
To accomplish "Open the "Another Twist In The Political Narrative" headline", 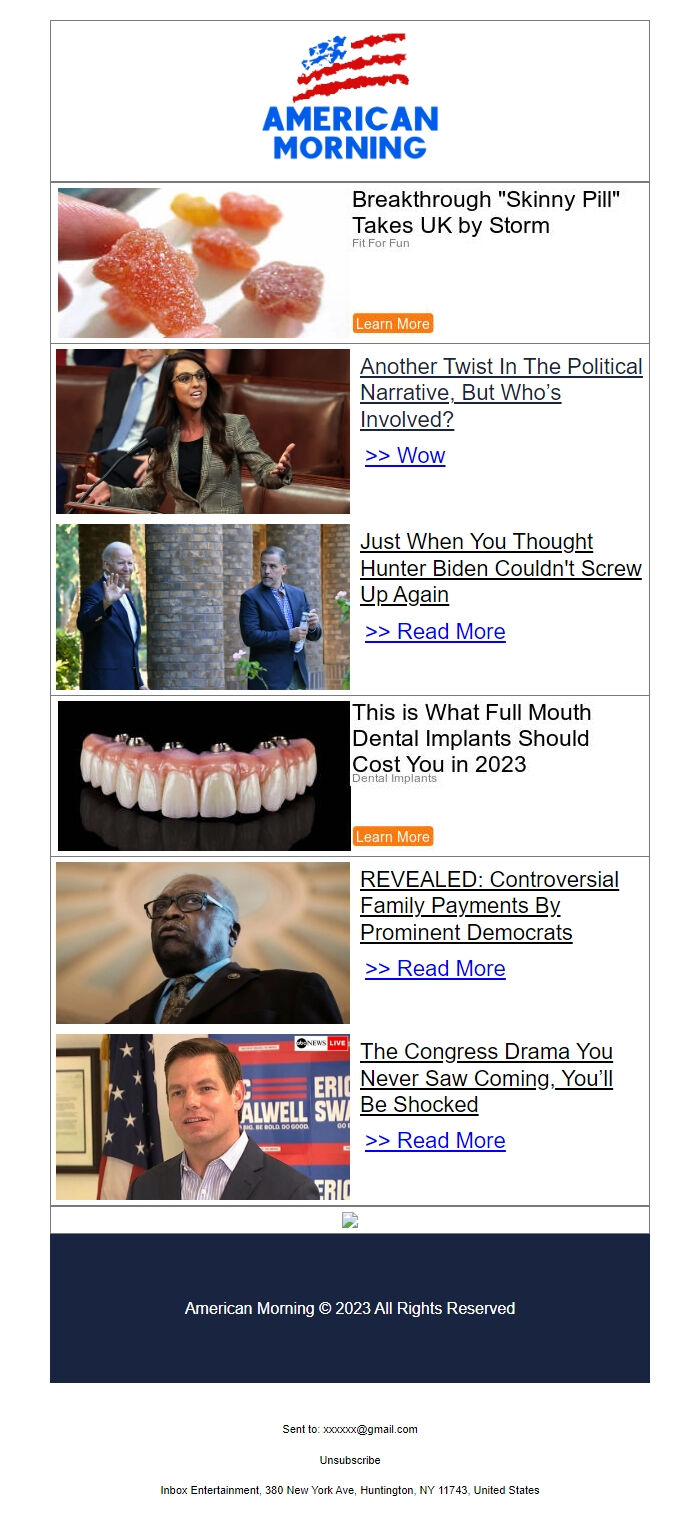I will [500, 393].
